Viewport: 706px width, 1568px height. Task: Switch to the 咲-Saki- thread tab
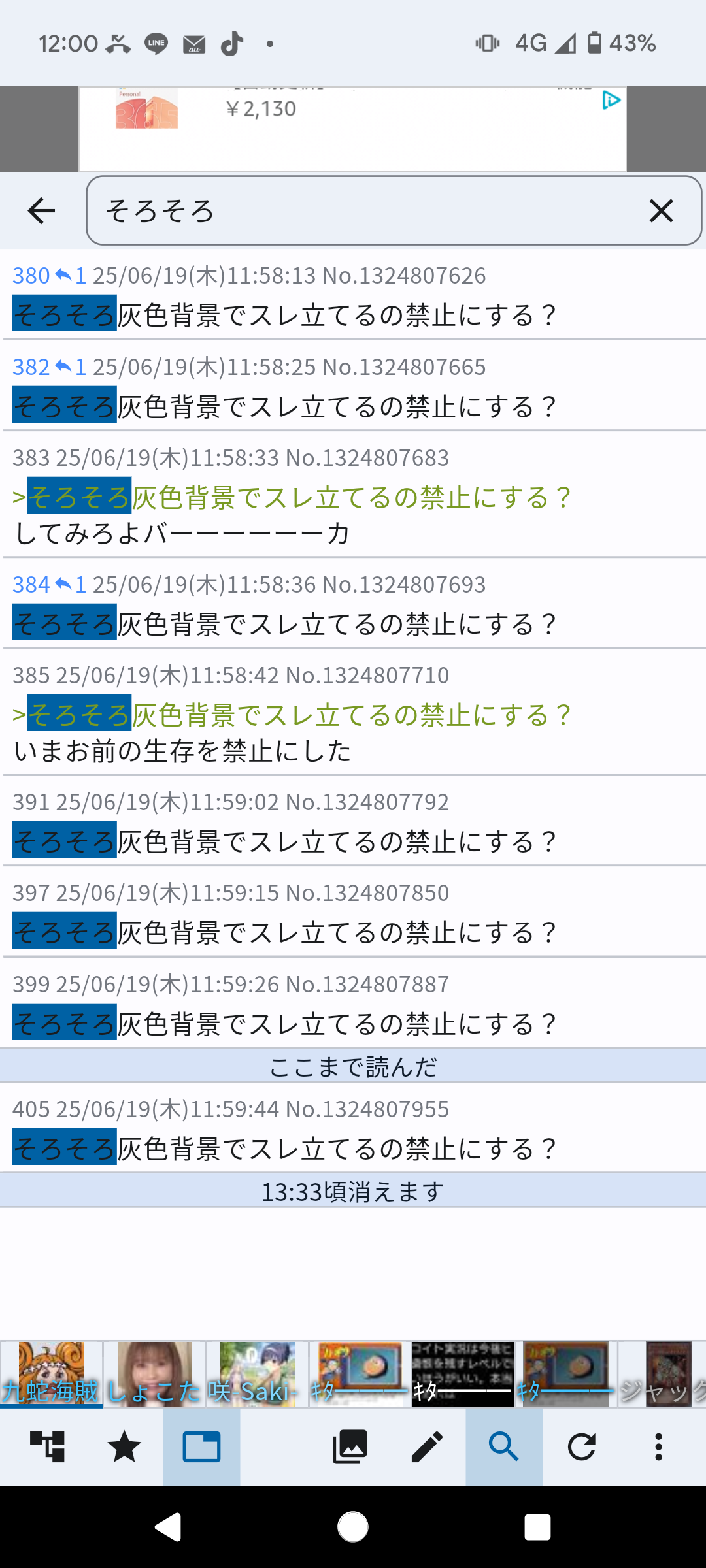(x=257, y=1374)
